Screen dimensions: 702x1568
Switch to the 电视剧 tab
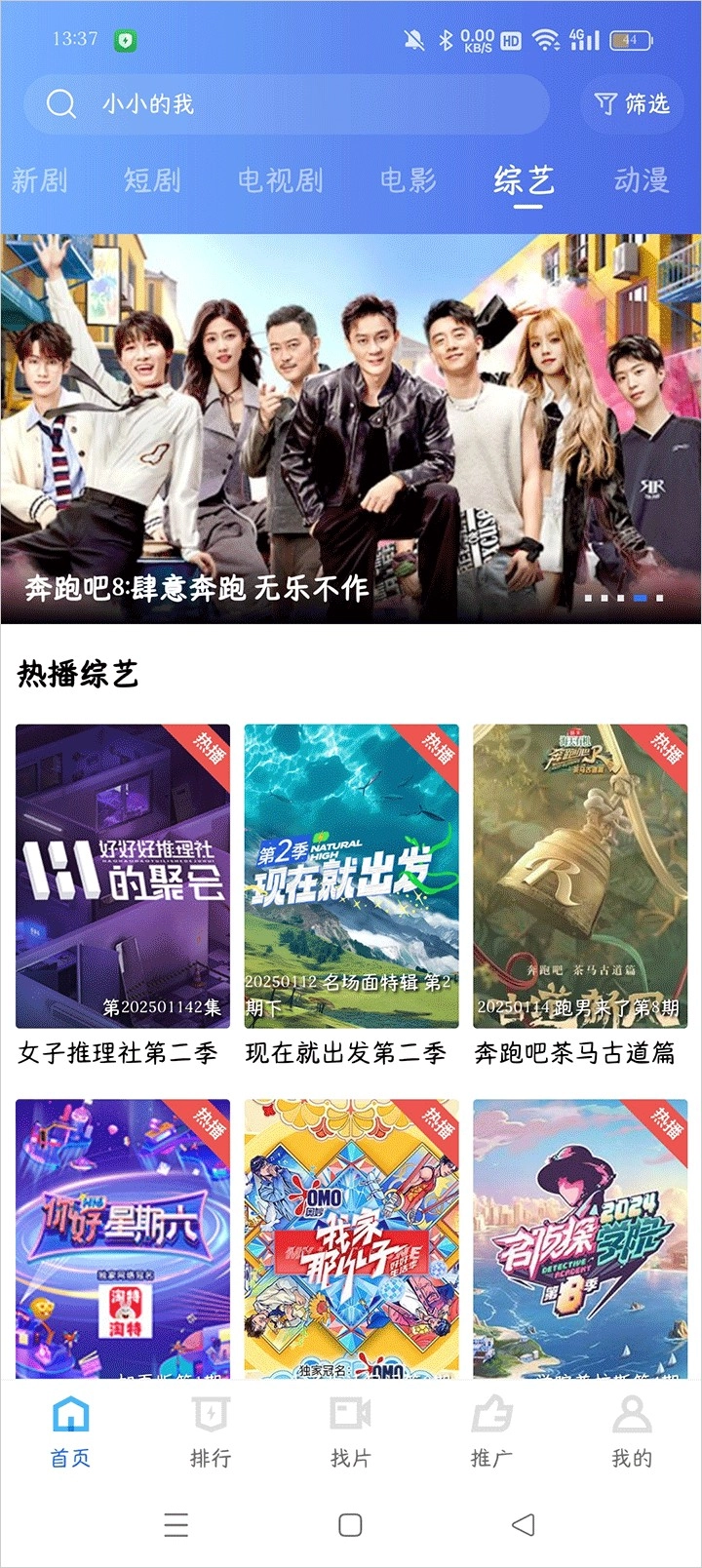click(x=281, y=180)
